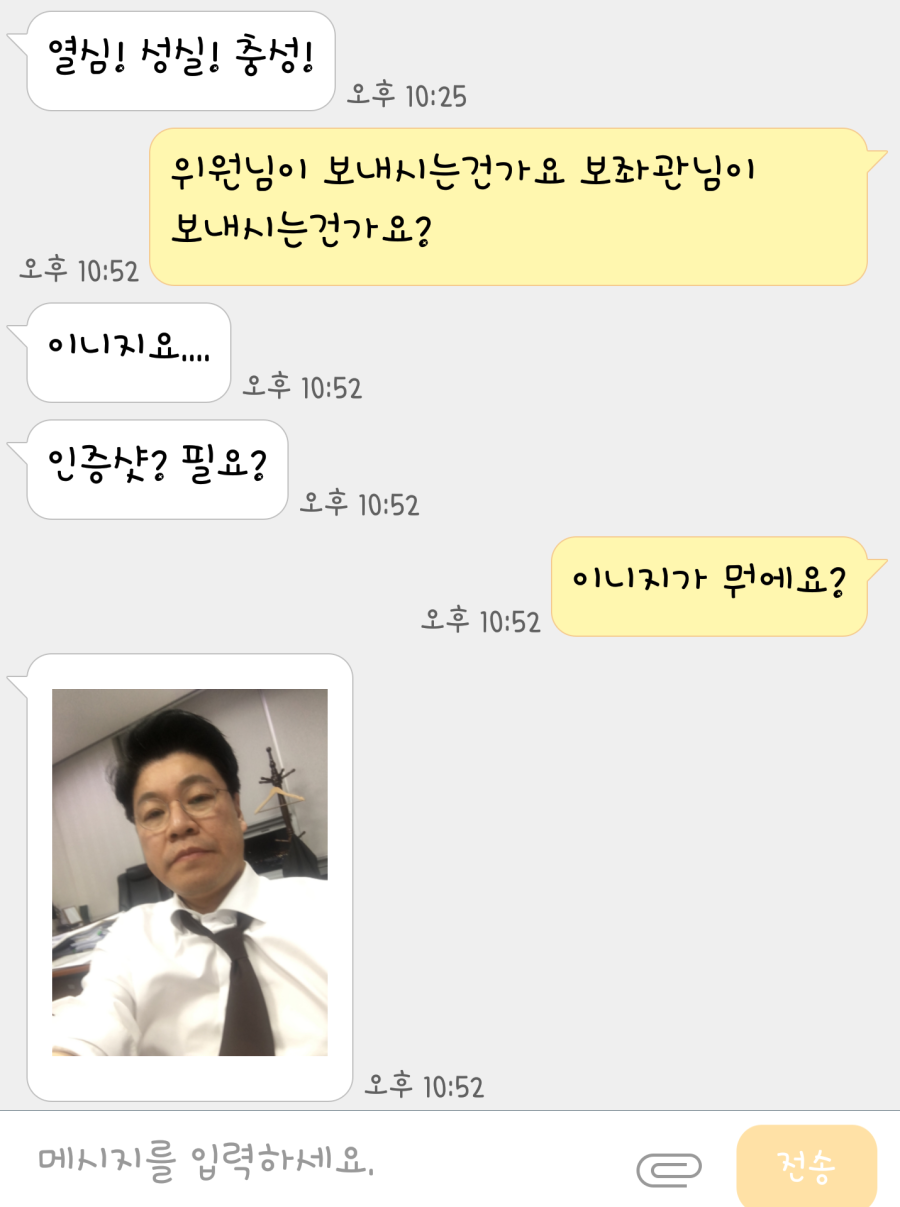The image size is (900, 1207).
Task: Click the timestamp under the first yellow bubble
Action: coord(77,270)
